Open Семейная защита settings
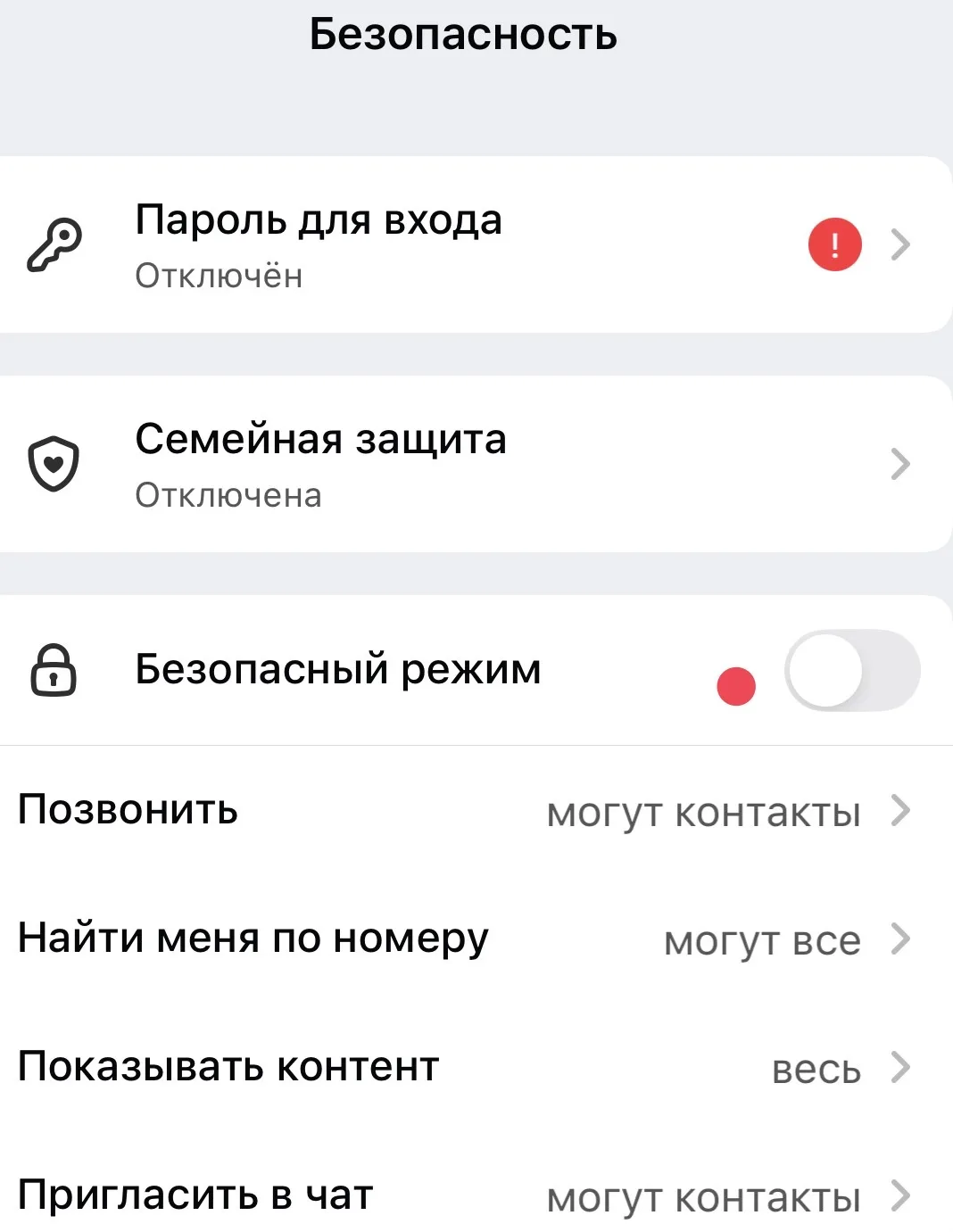This screenshot has width=953, height=1232. tap(476, 464)
